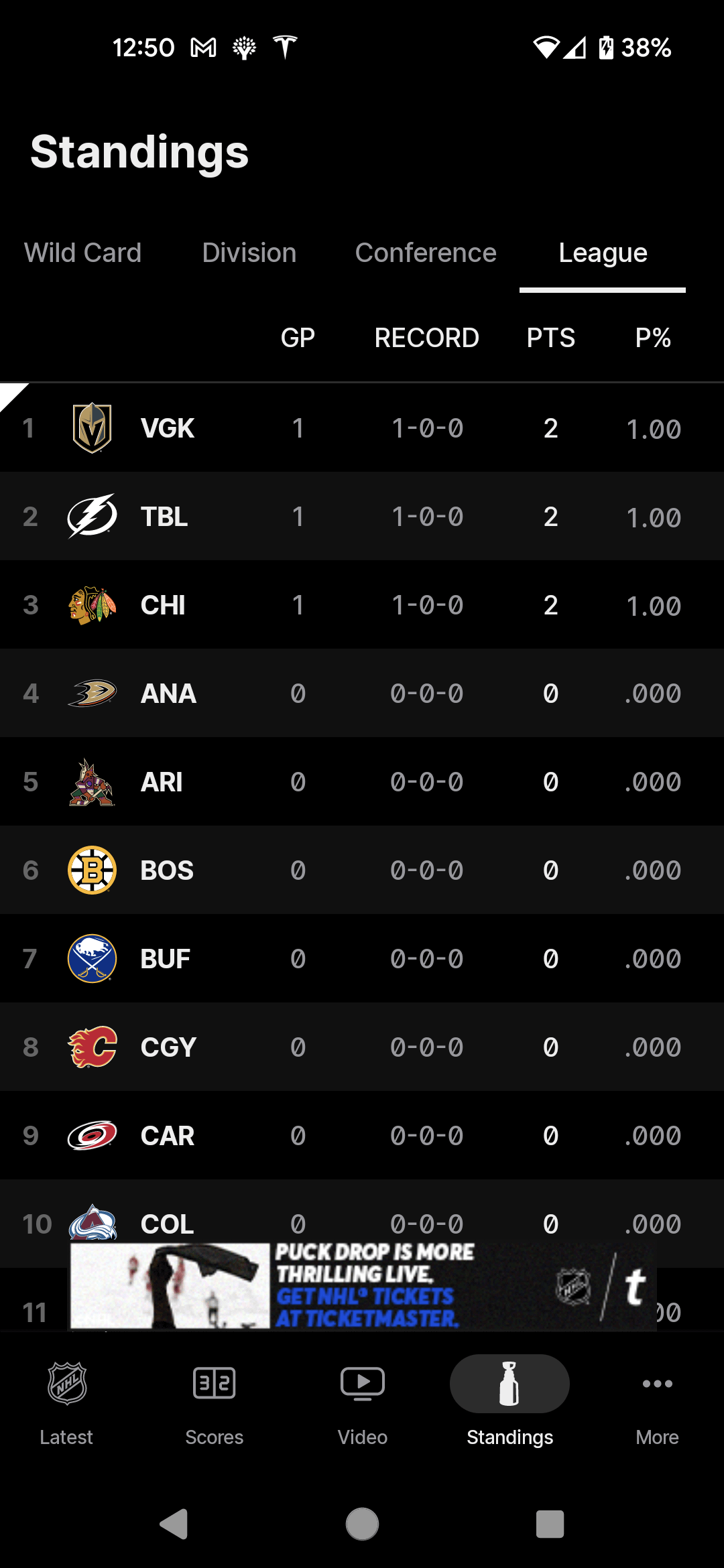The width and height of the screenshot is (724, 1568).
Task: Select the BUF team row
Action: (362, 959)
